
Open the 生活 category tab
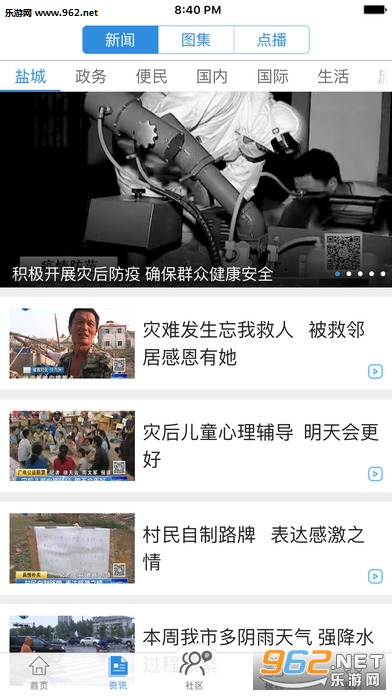[x=333, y=76]
